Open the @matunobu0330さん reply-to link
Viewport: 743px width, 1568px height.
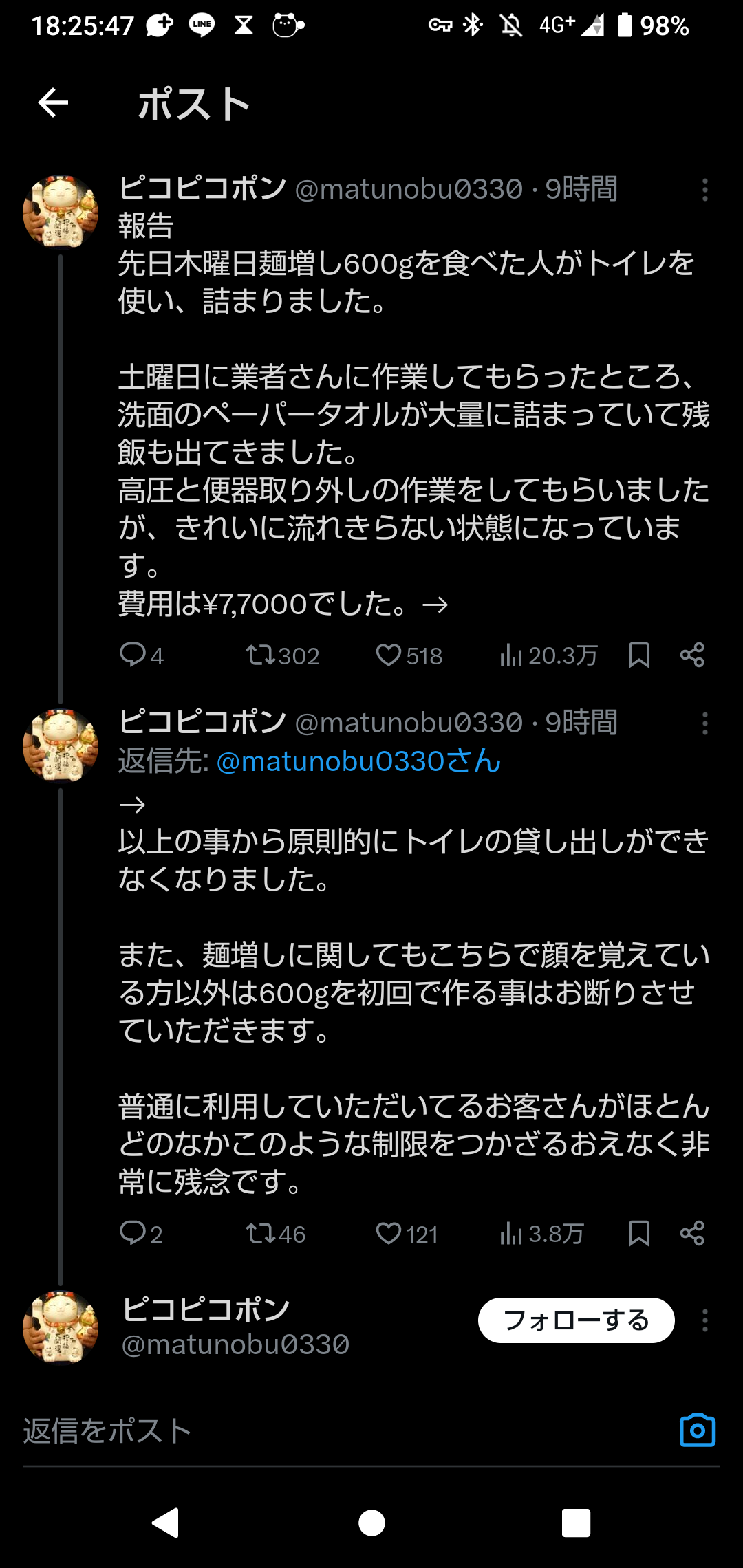(358, 761)
